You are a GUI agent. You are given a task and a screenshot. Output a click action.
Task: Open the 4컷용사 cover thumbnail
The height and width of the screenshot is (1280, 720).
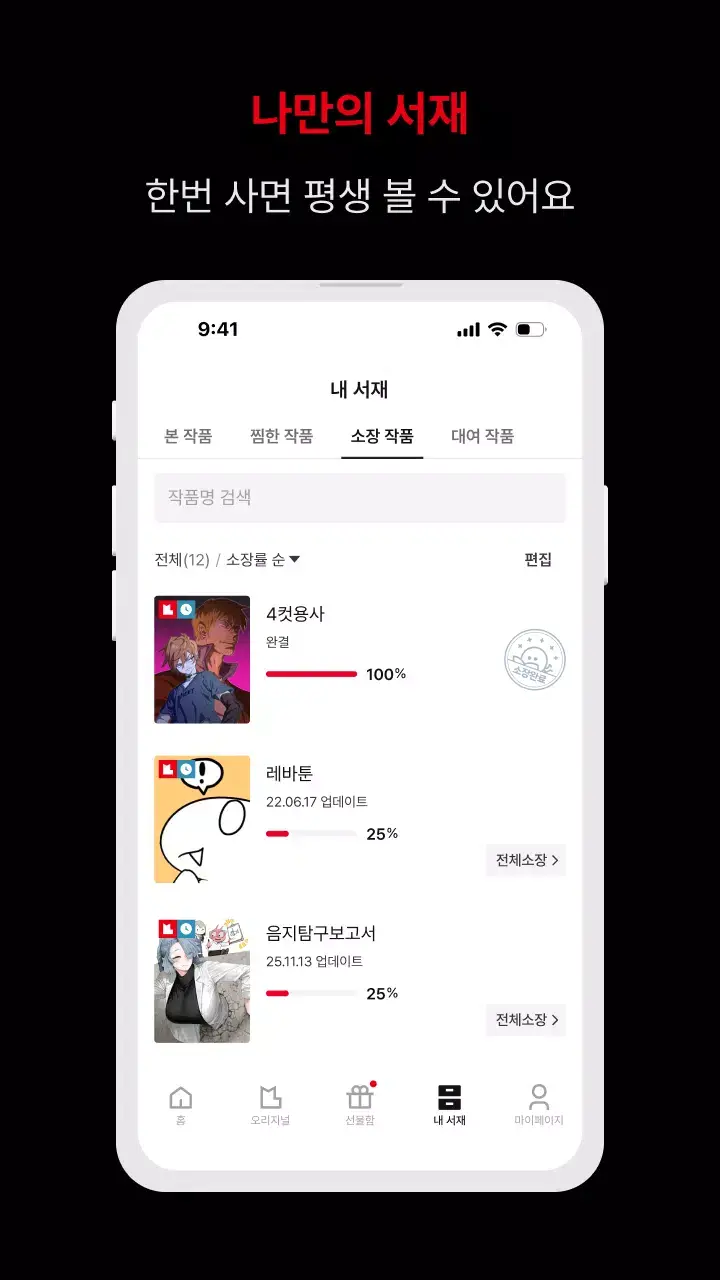(201, 660)
